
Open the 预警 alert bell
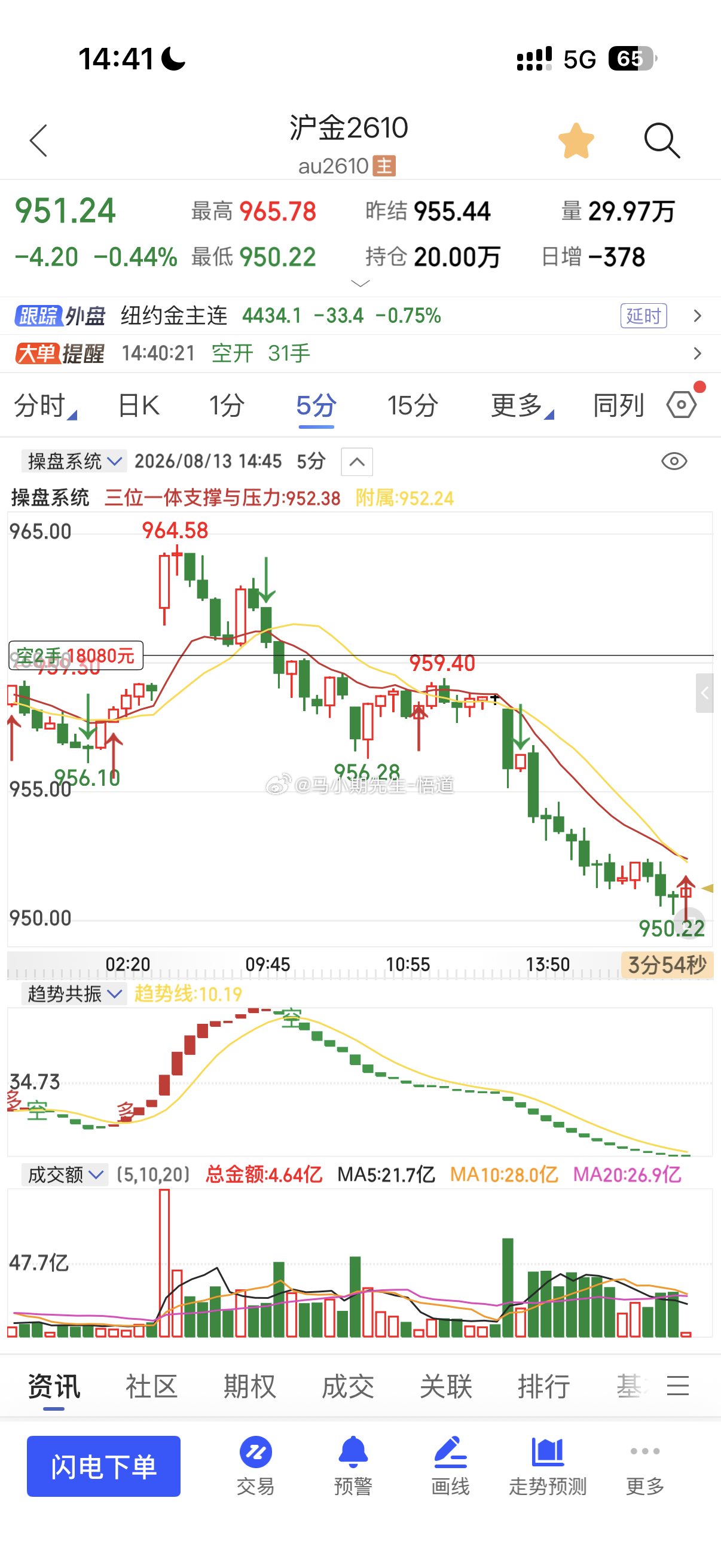[353, 1466]
